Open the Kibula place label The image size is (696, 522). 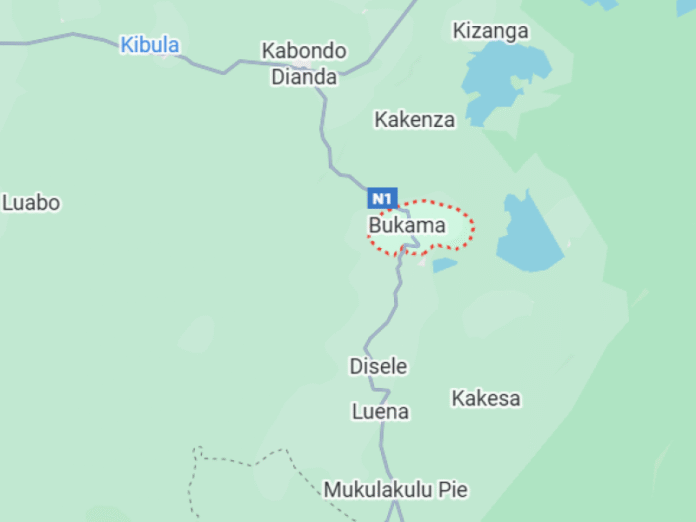coord(150,45)
